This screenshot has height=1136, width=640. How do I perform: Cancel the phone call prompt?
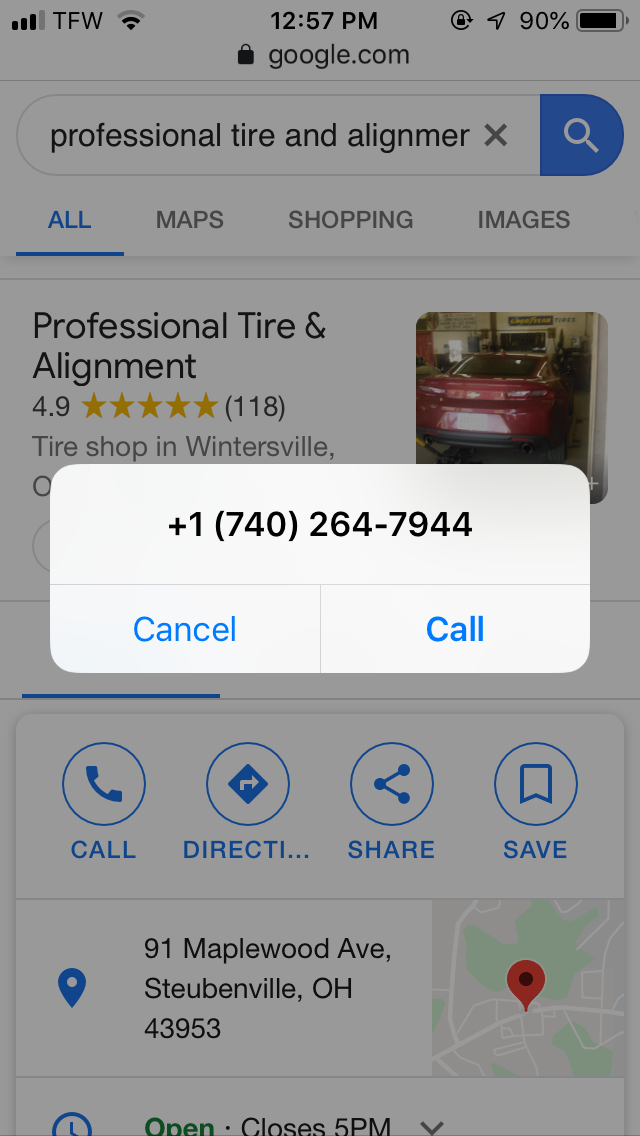185,629
